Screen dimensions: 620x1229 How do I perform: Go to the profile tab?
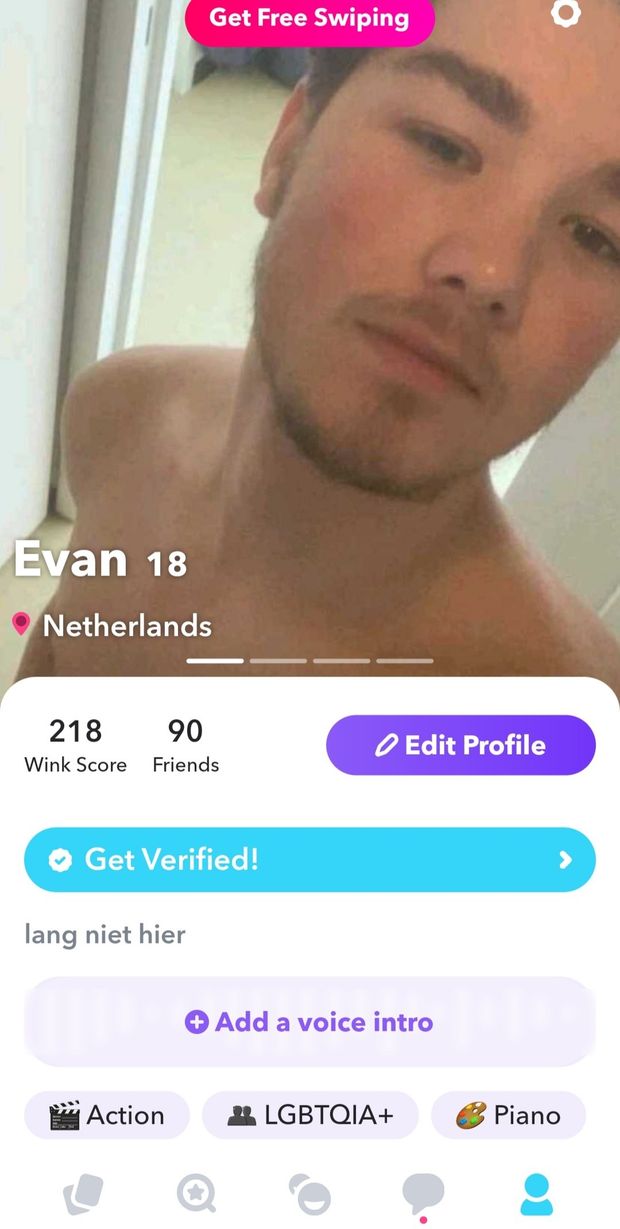tap(537, 1193)
